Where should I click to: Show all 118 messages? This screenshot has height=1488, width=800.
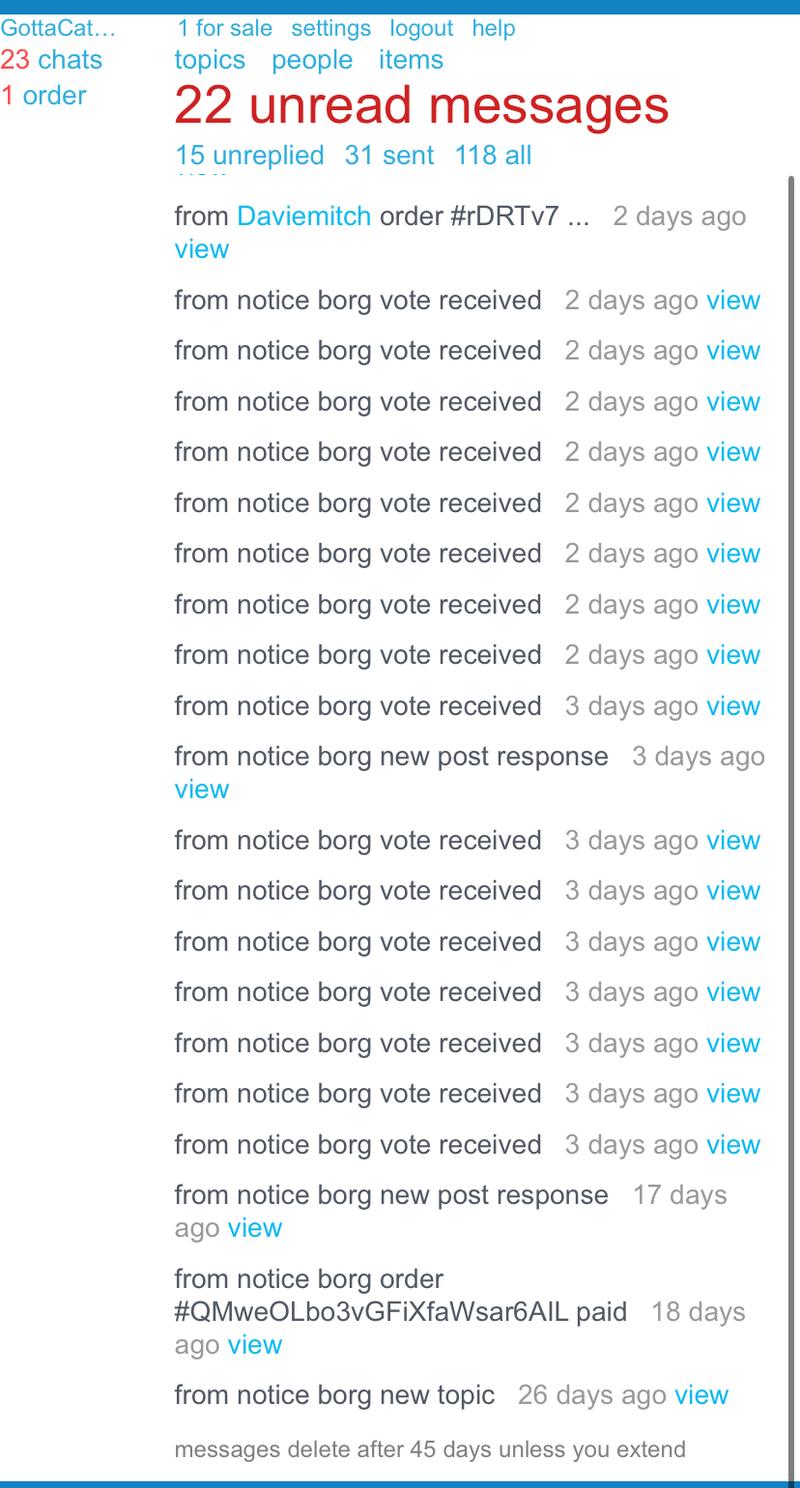pyautogui.click(x=492, y=155)
